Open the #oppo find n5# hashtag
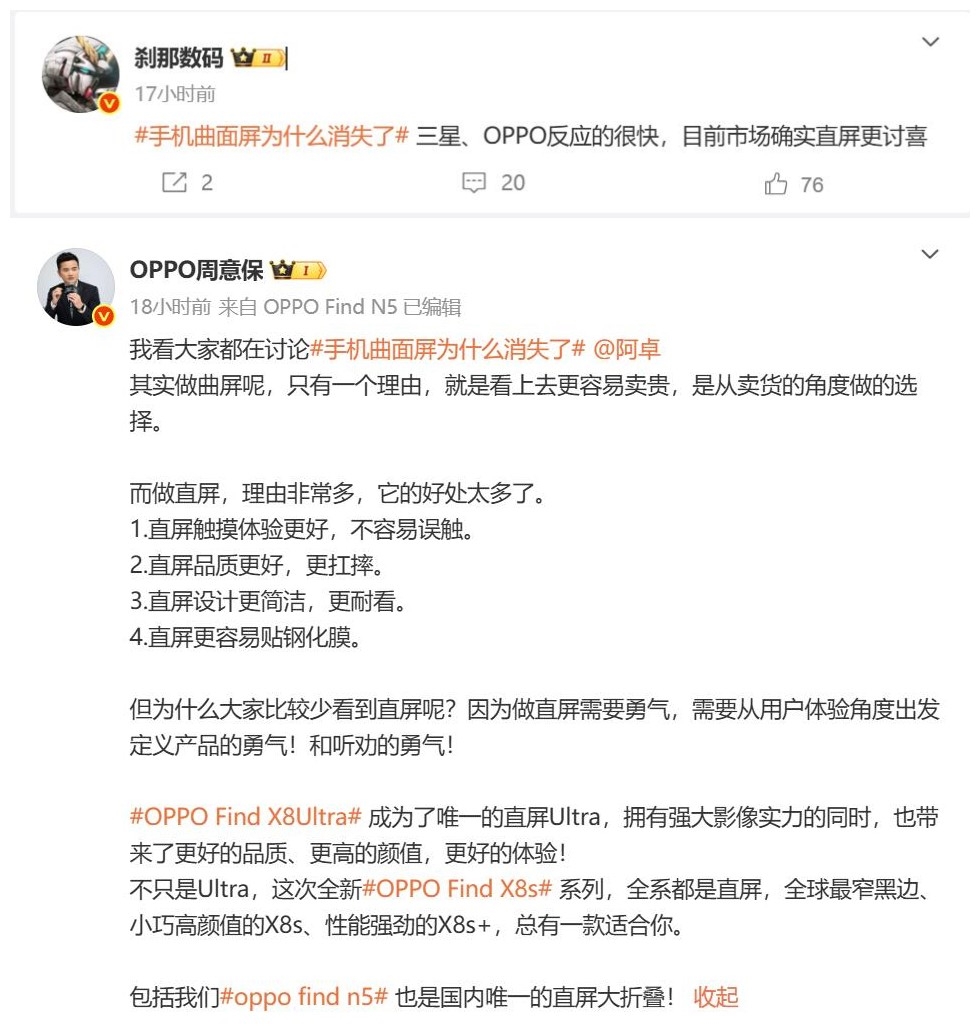 pyautogui.click(x=303, y=997)
